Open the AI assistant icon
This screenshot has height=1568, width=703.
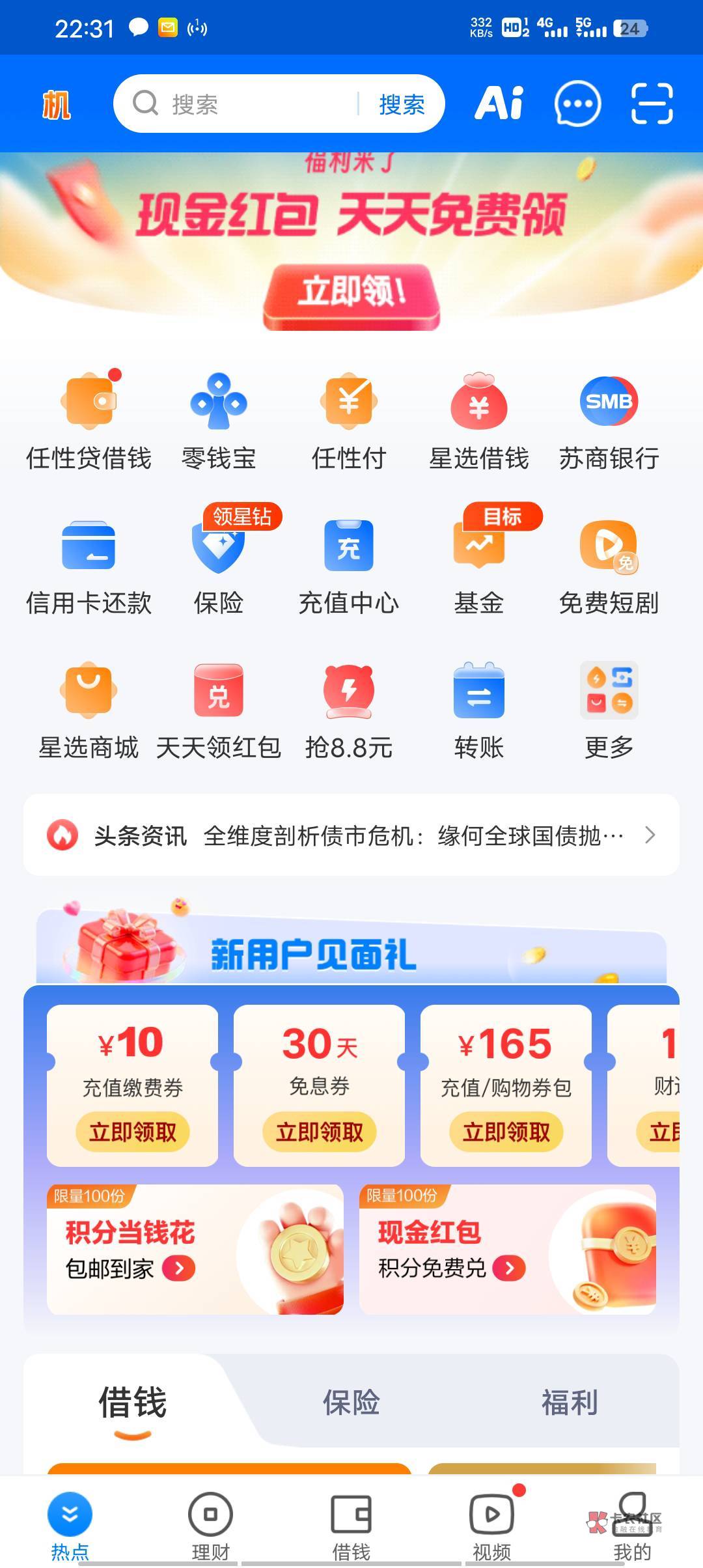(499, 104)
